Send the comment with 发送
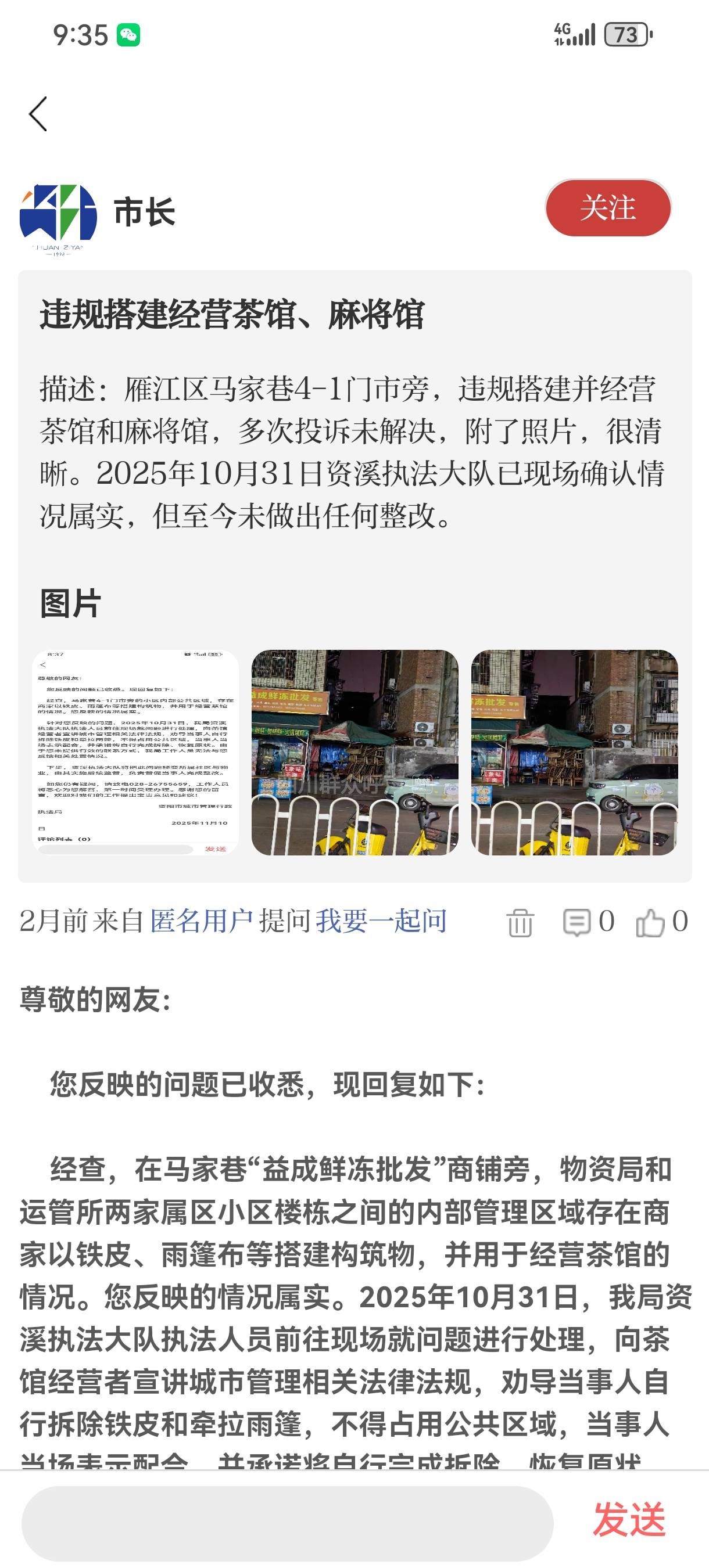709x1568 pixels. [629, 1520]
